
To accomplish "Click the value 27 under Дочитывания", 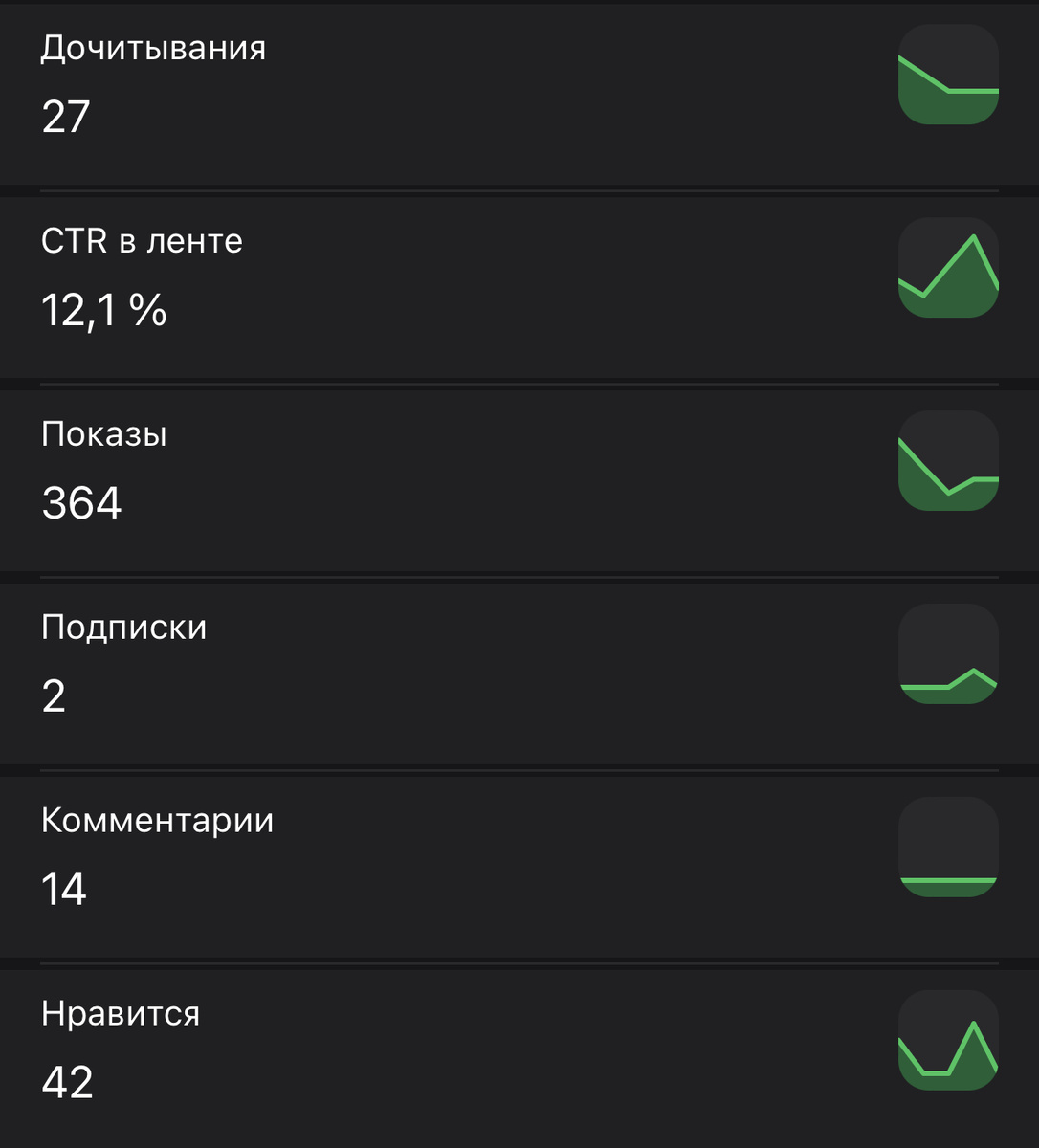I will click(x=65, y=117).
